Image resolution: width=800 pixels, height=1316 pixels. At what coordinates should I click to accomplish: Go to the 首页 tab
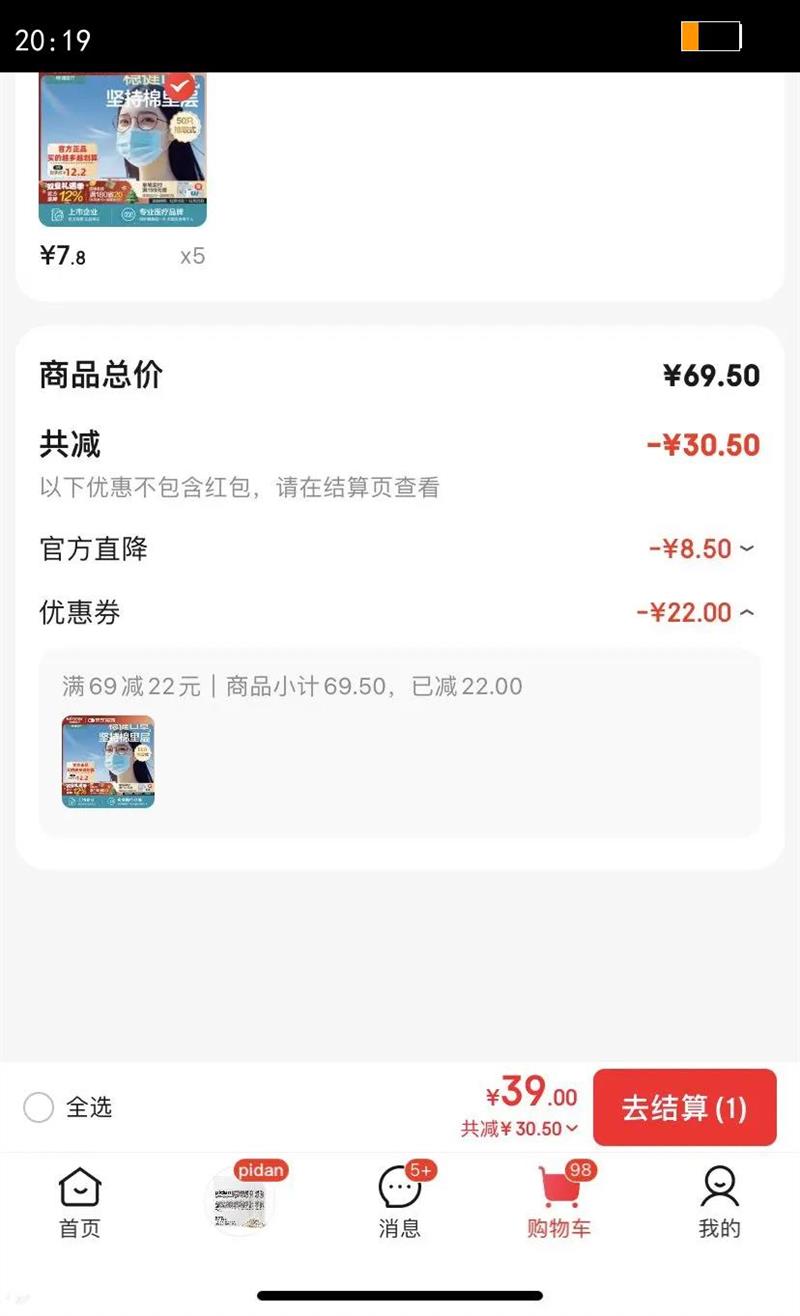[80, 1204]
